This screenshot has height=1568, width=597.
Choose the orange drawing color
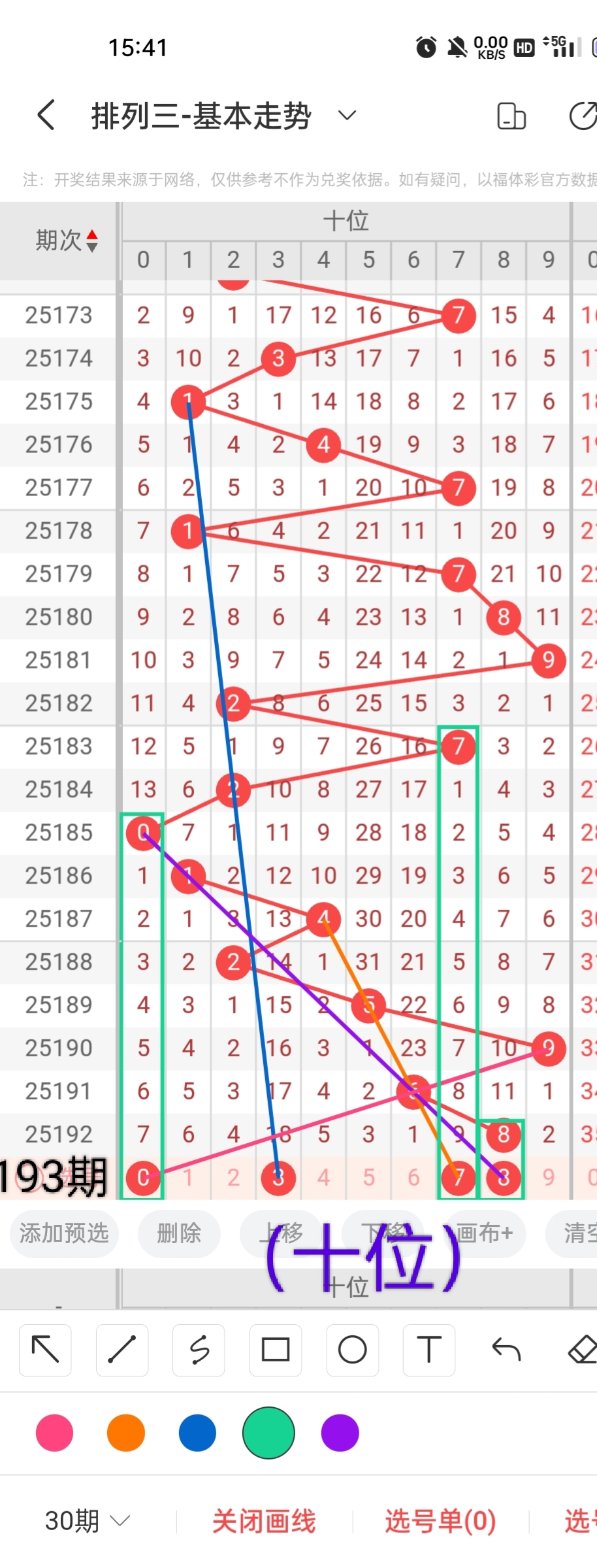pos(126,1433)
